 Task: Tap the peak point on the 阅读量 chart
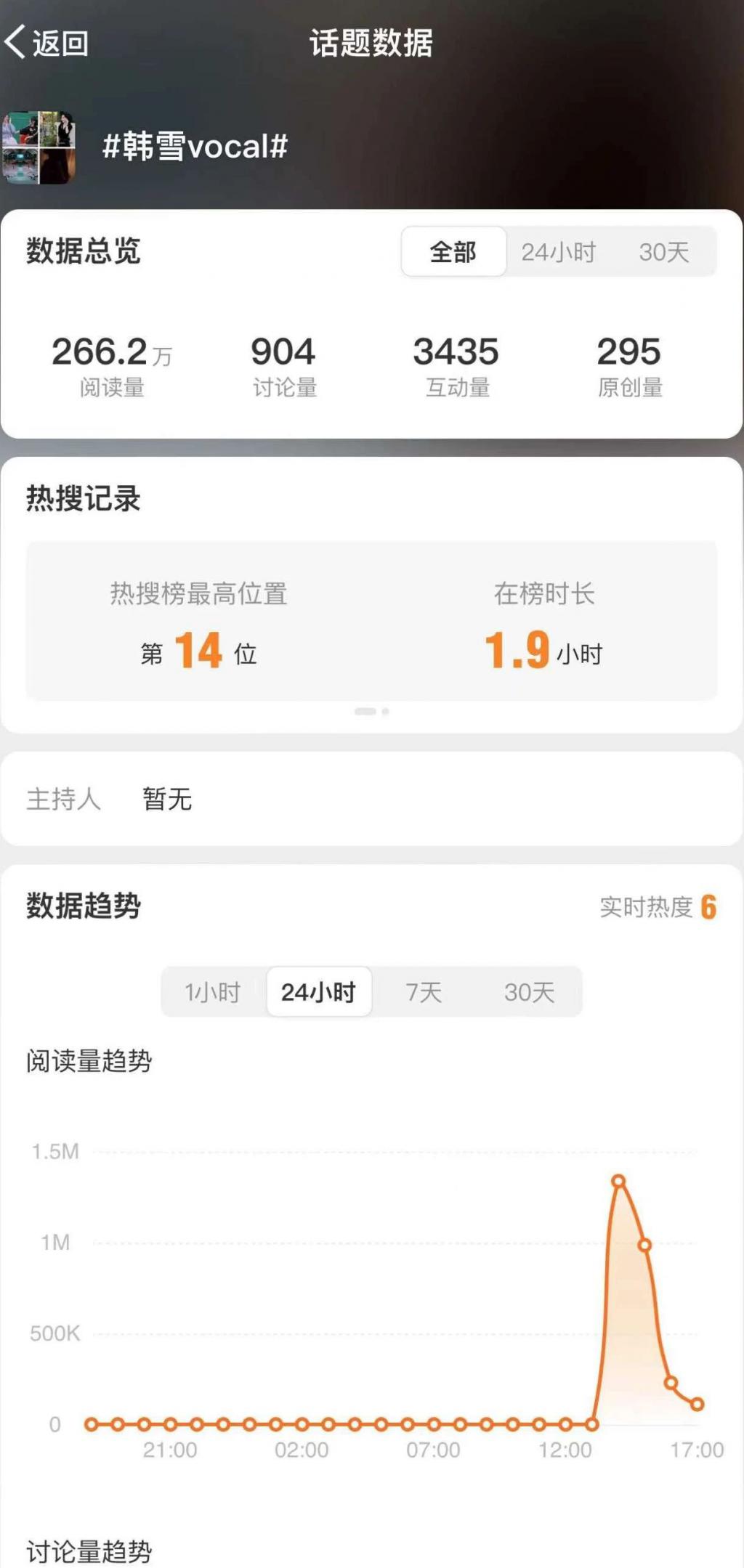click(x=618, y=1182)
